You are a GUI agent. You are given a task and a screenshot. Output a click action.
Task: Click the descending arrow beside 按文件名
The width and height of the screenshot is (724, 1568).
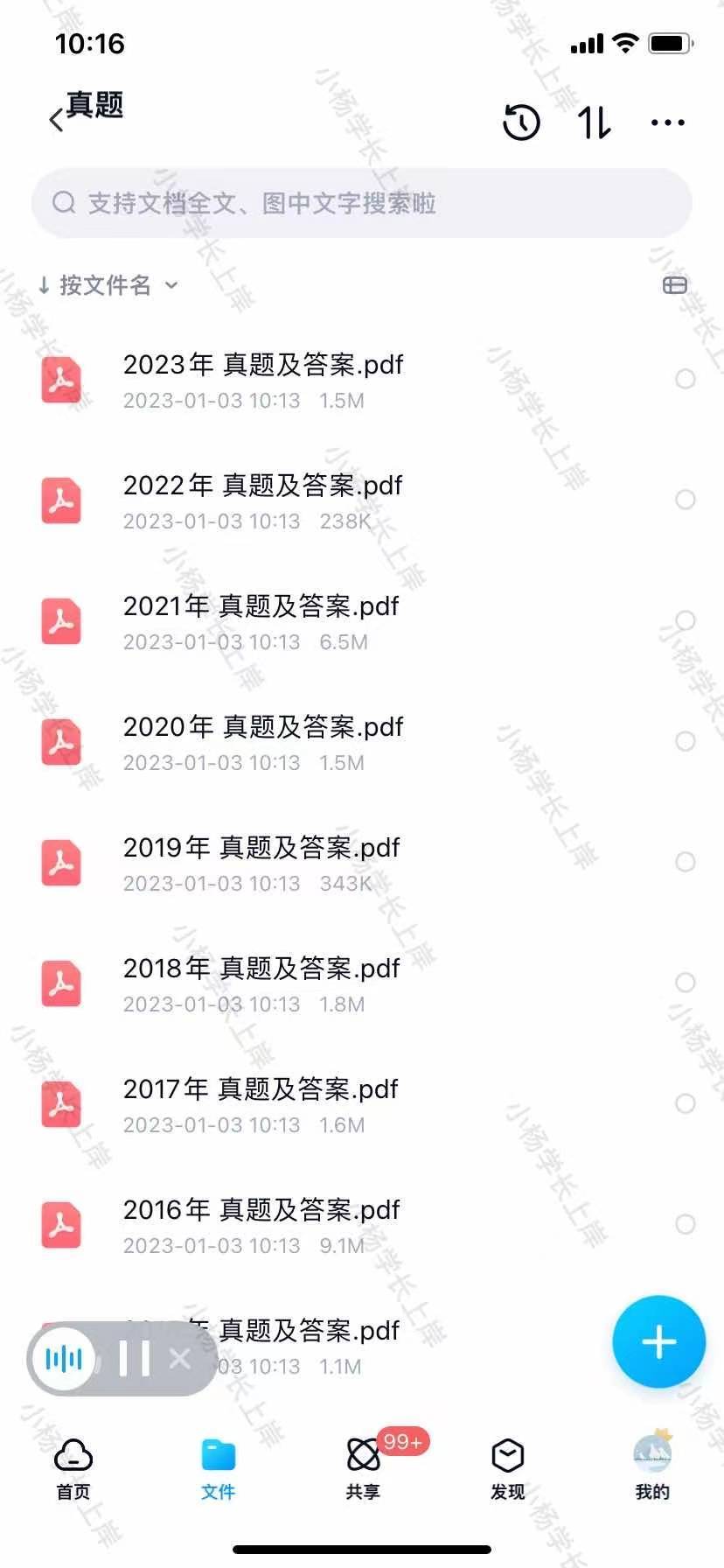coord(43,286)
